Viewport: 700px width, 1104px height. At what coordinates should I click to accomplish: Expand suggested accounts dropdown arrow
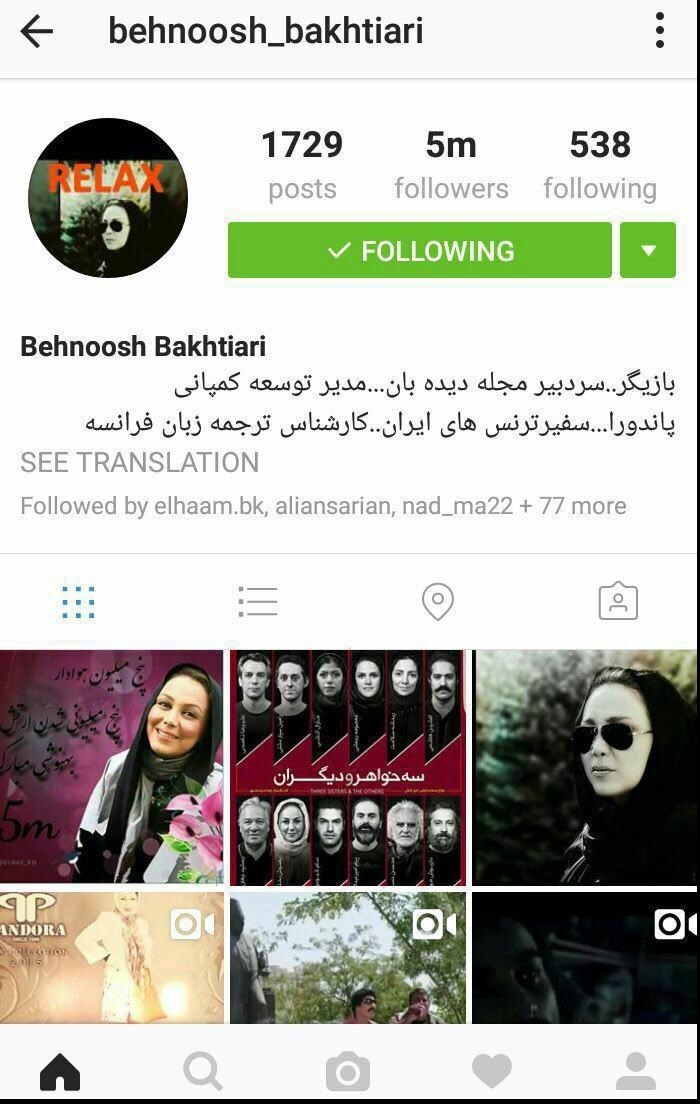tap(648, 250)
